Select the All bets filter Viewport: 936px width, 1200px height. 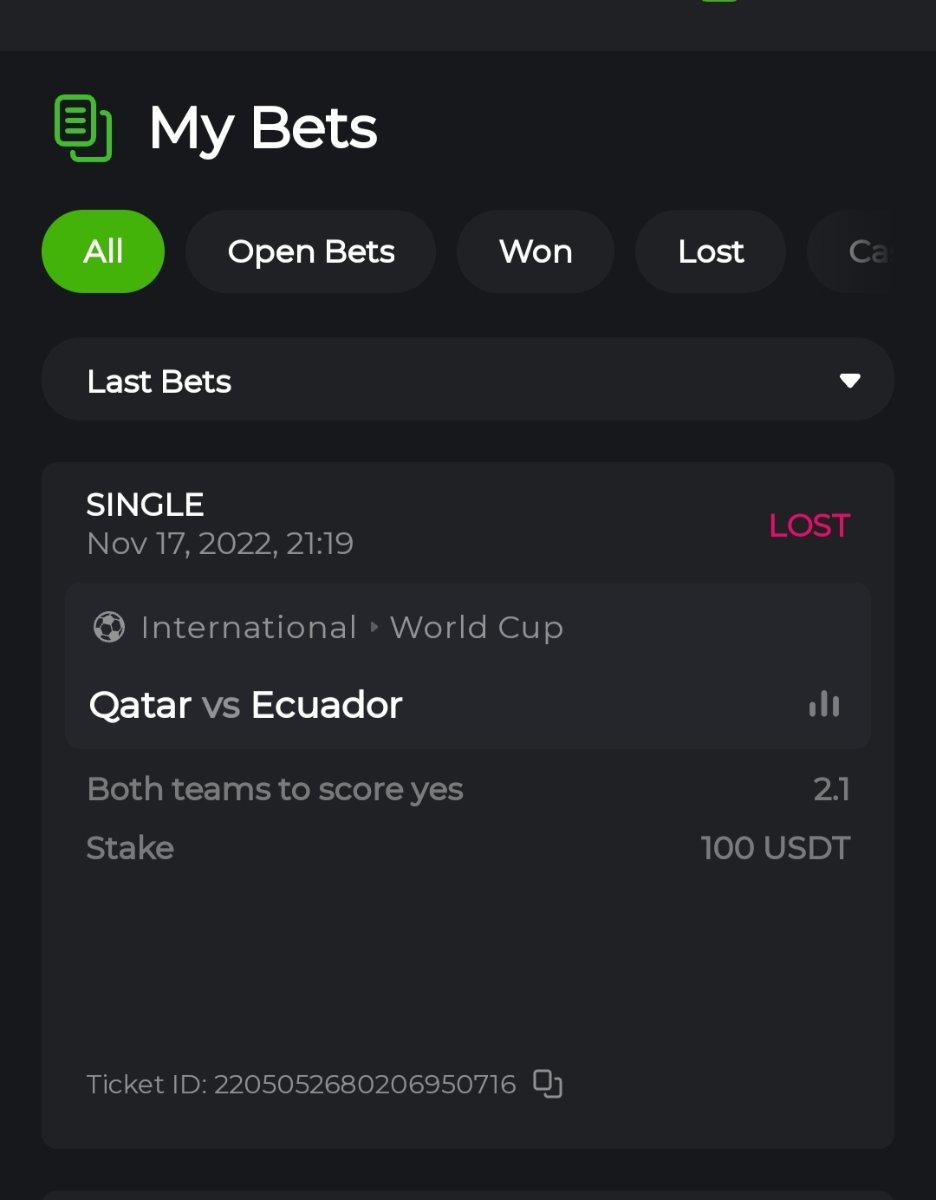[103, 252]
